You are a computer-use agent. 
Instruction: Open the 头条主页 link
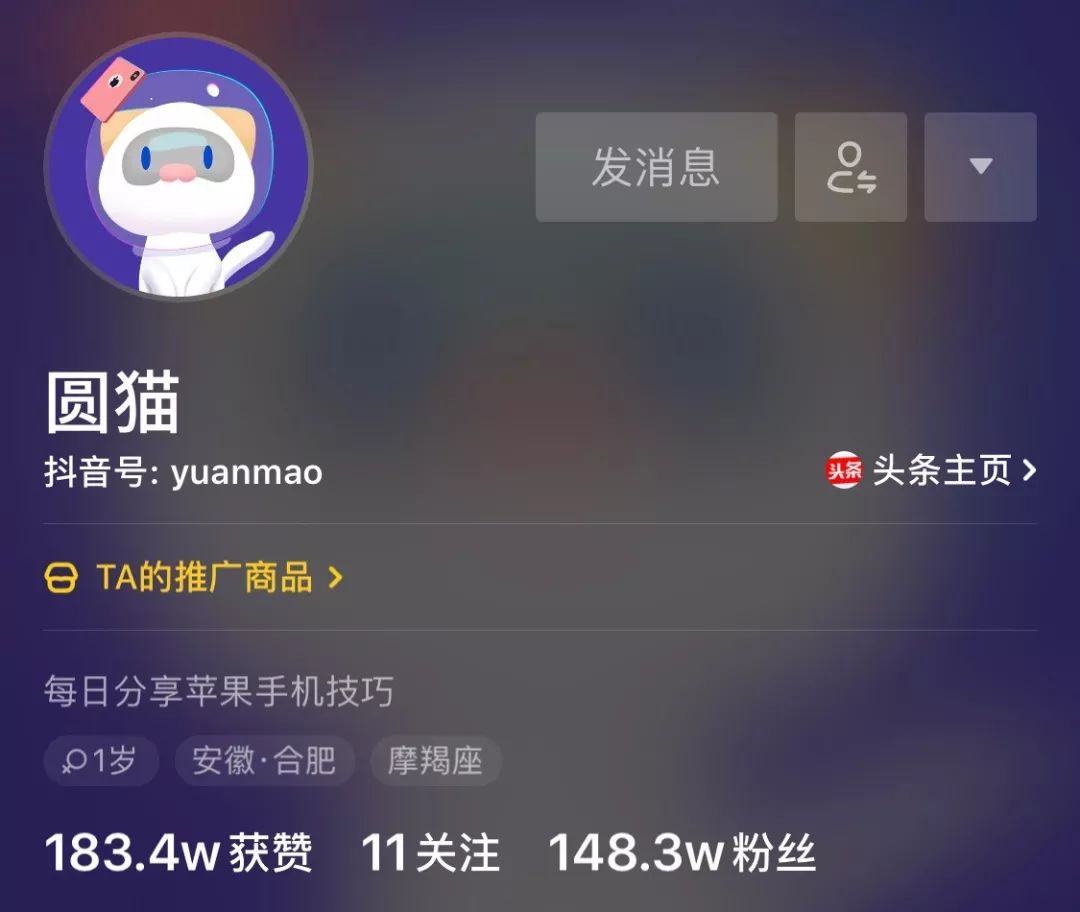click(x=931, y=470)
